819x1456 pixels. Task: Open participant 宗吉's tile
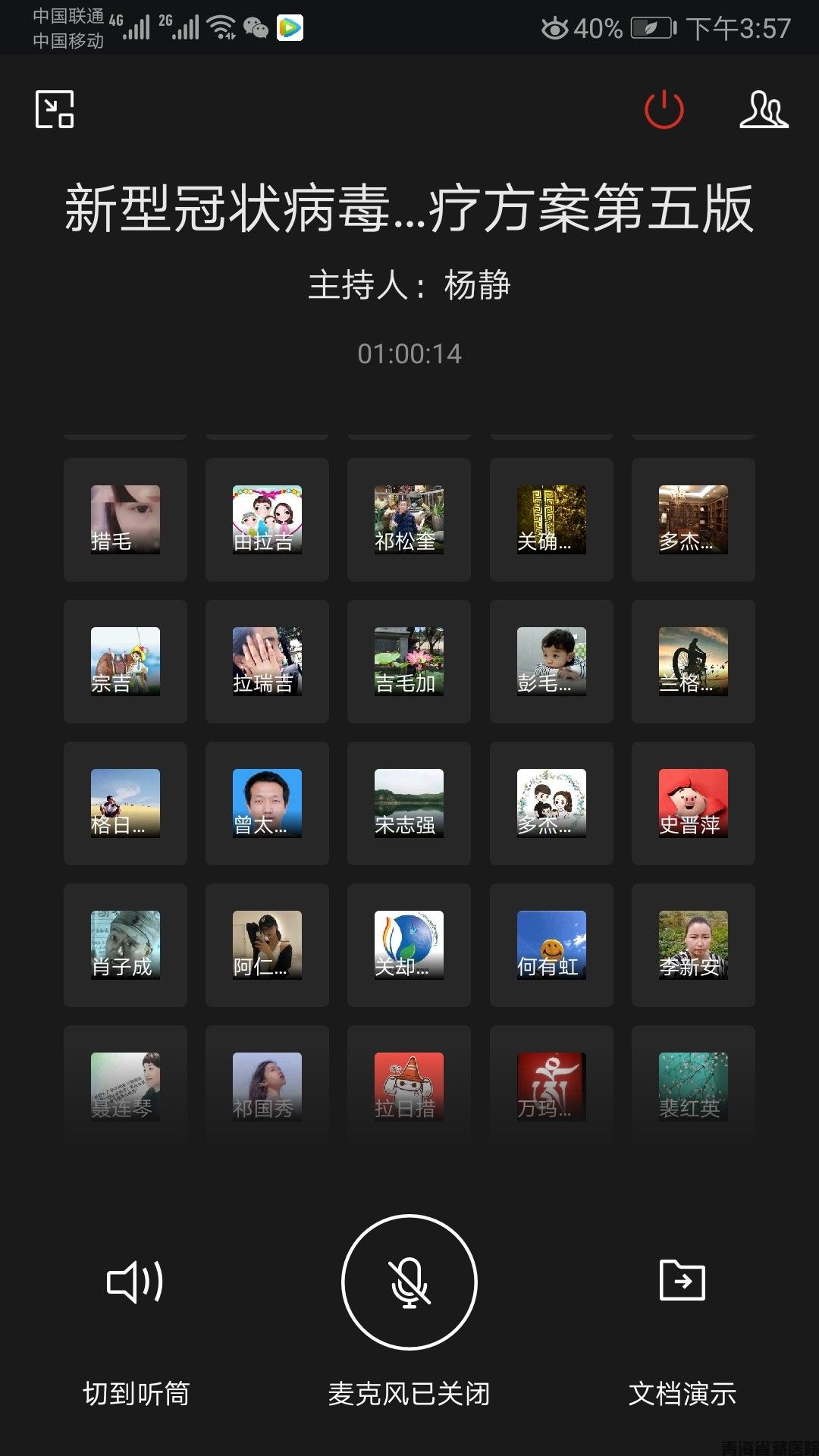(x=125, y=661)
